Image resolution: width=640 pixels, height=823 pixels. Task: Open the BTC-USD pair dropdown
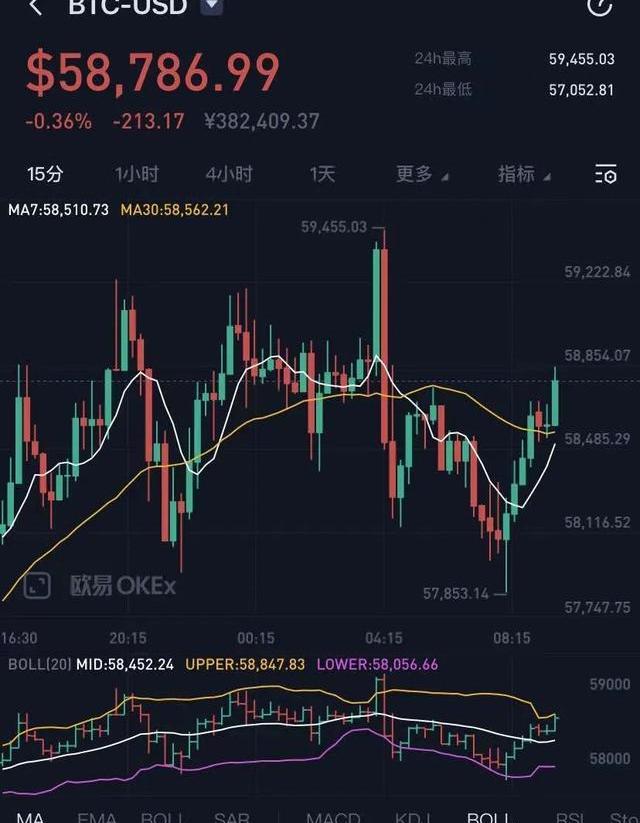click(211, 6)
